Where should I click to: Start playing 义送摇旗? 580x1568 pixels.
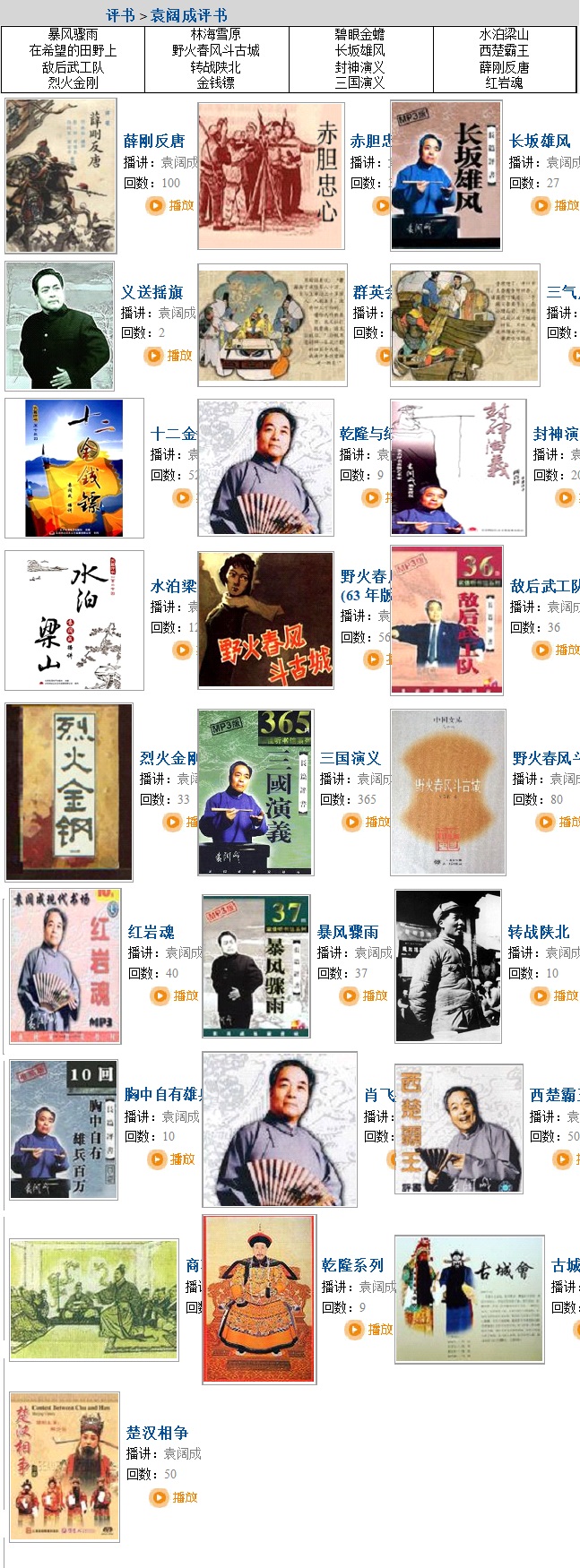(x=169, y=356)
